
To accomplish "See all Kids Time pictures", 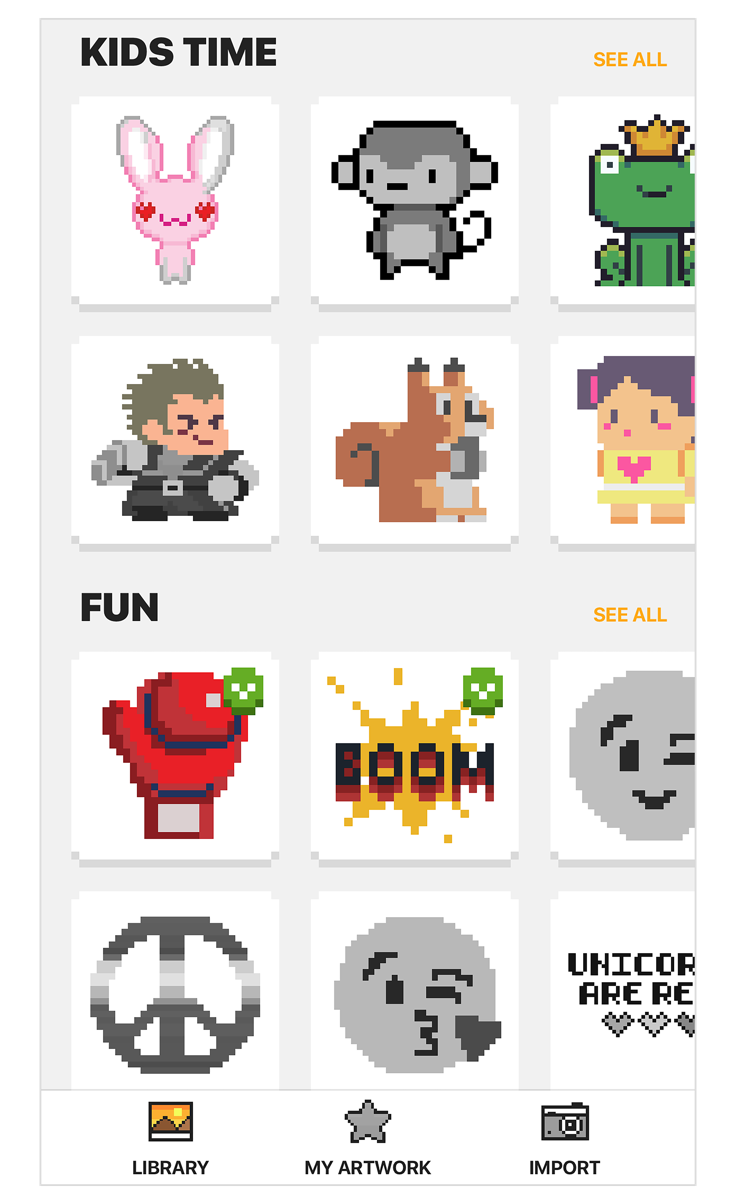I will point(629,60).
